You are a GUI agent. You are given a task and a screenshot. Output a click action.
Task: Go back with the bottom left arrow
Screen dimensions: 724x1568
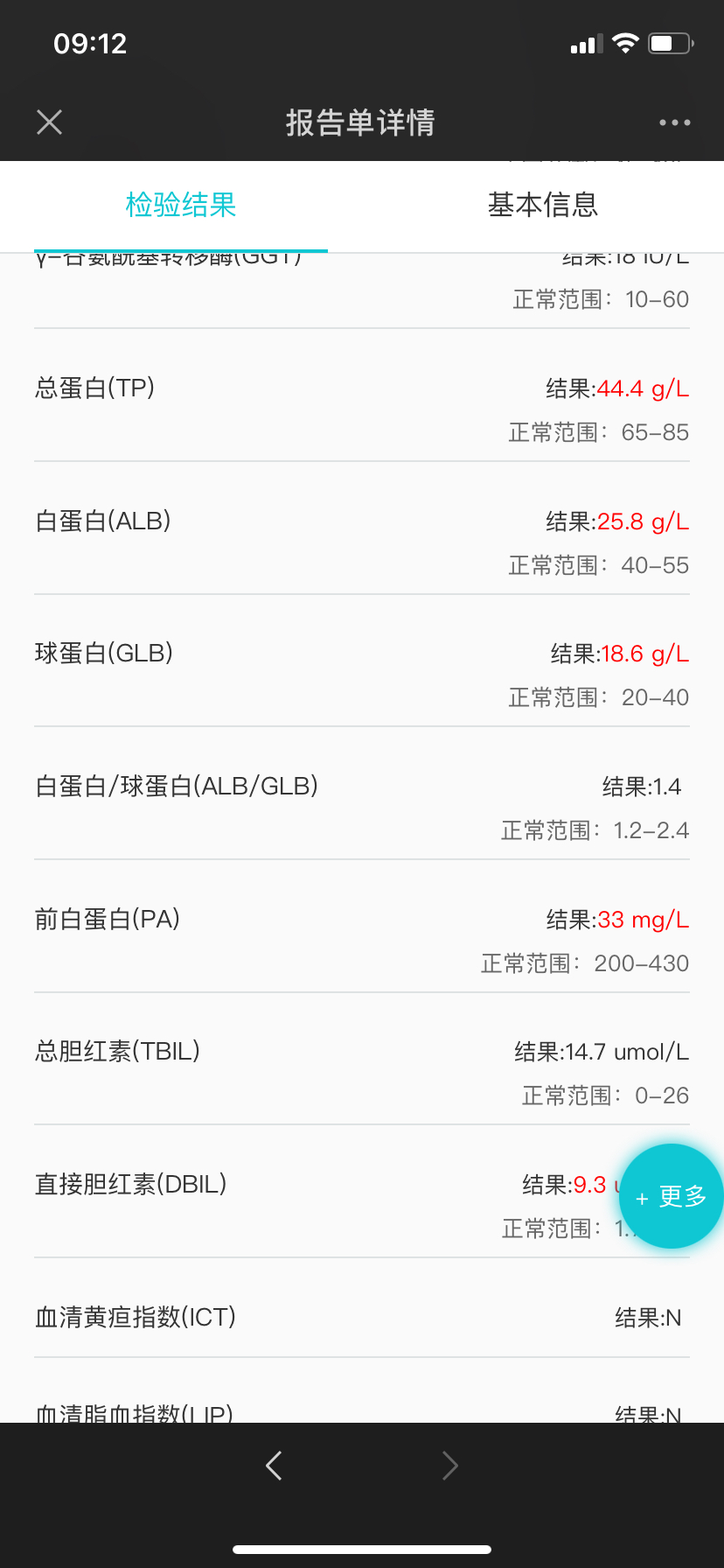point(274,1465)
